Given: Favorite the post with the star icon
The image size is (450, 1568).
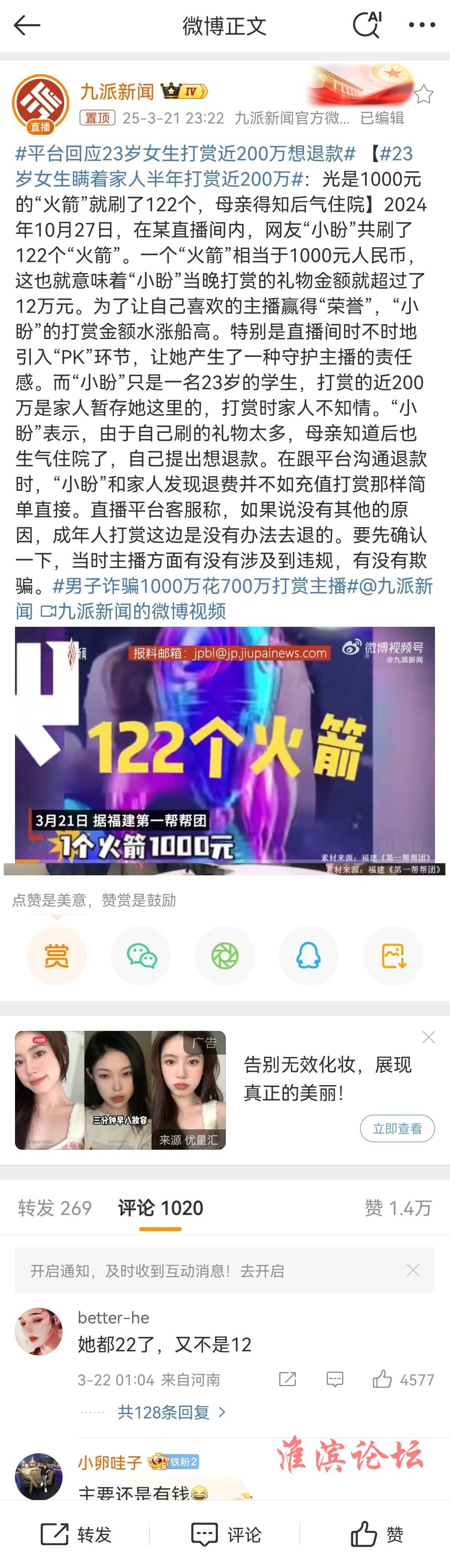Looking at the screenshot, I should click(x=423, y=94).
